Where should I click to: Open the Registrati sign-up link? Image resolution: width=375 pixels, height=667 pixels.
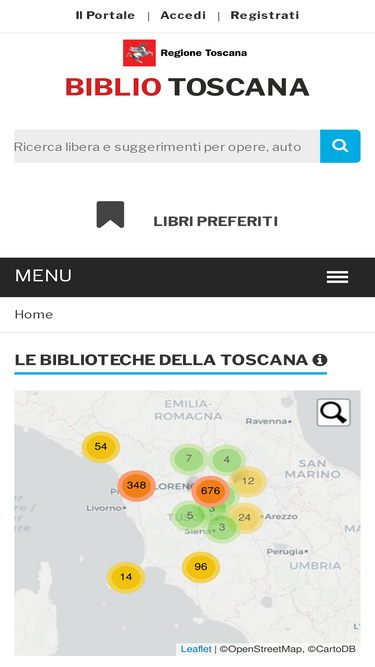click(x=265, y=15)
